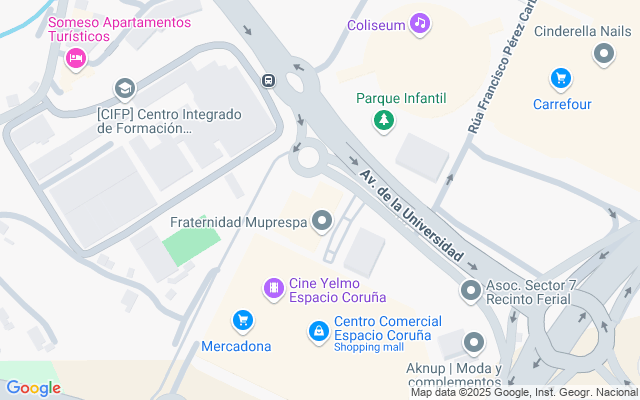Open the Coliseum music venue marker
The image size is (640, 400).
click(x=420, y=23)
